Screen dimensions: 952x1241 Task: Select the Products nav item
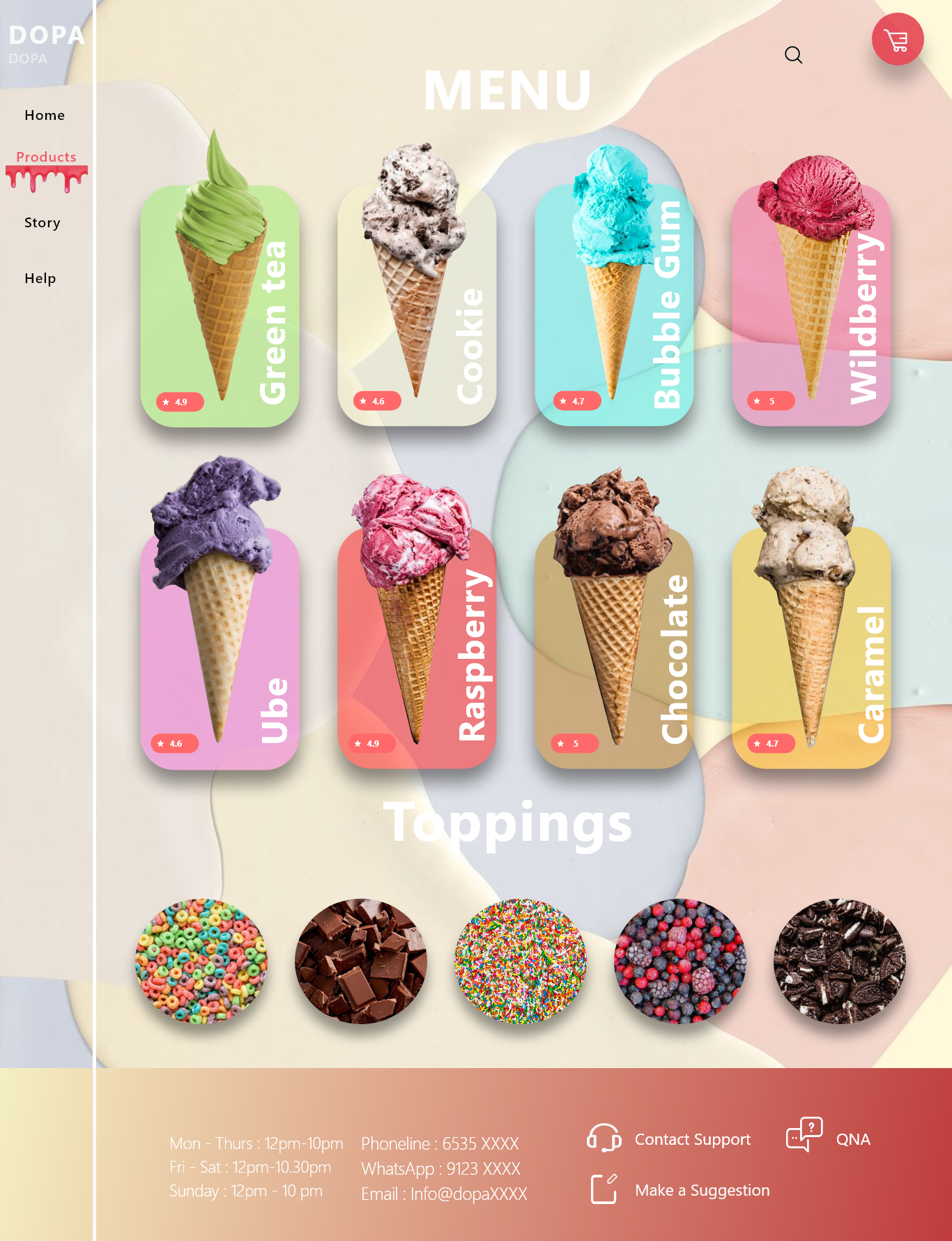click(46, 157)
